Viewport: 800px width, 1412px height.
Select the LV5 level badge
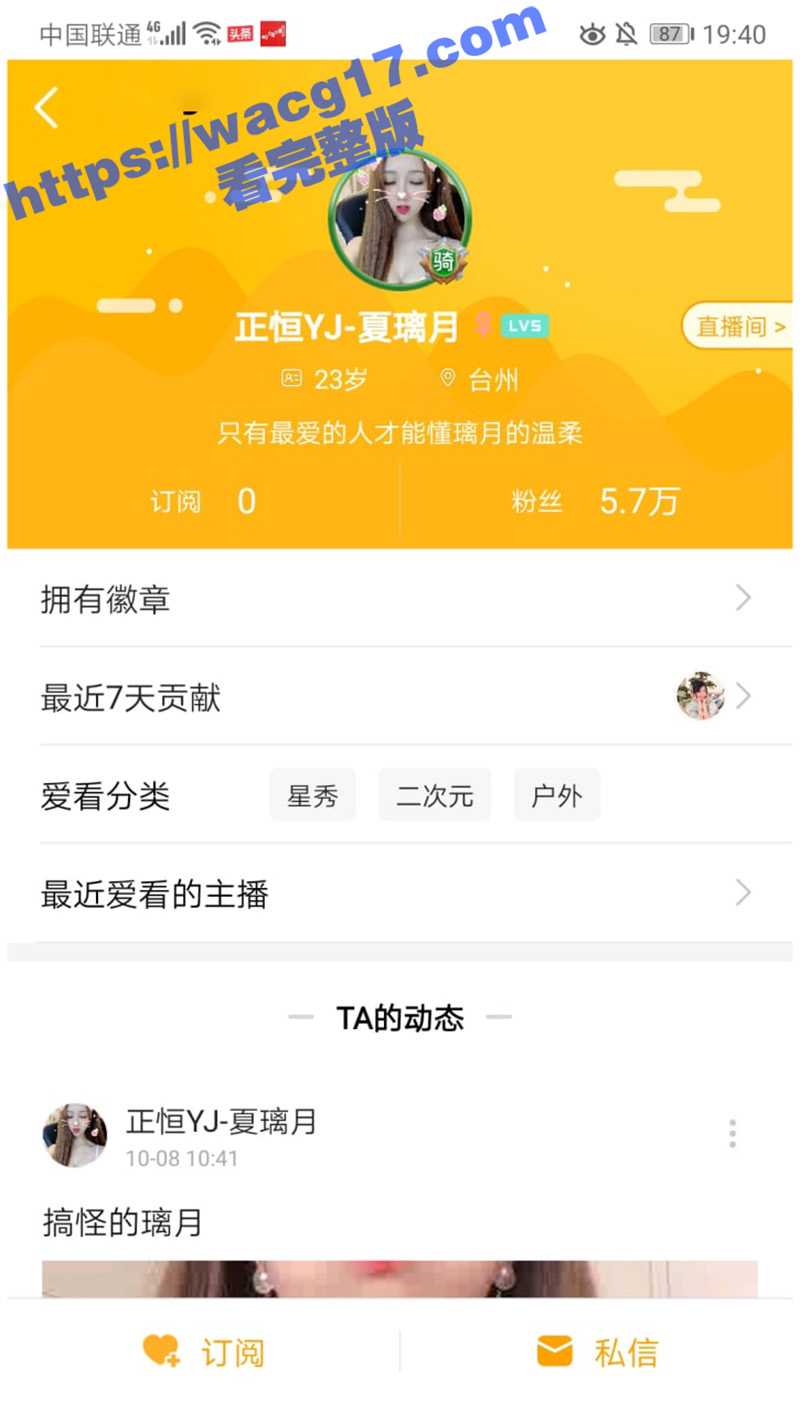[525, 325]
